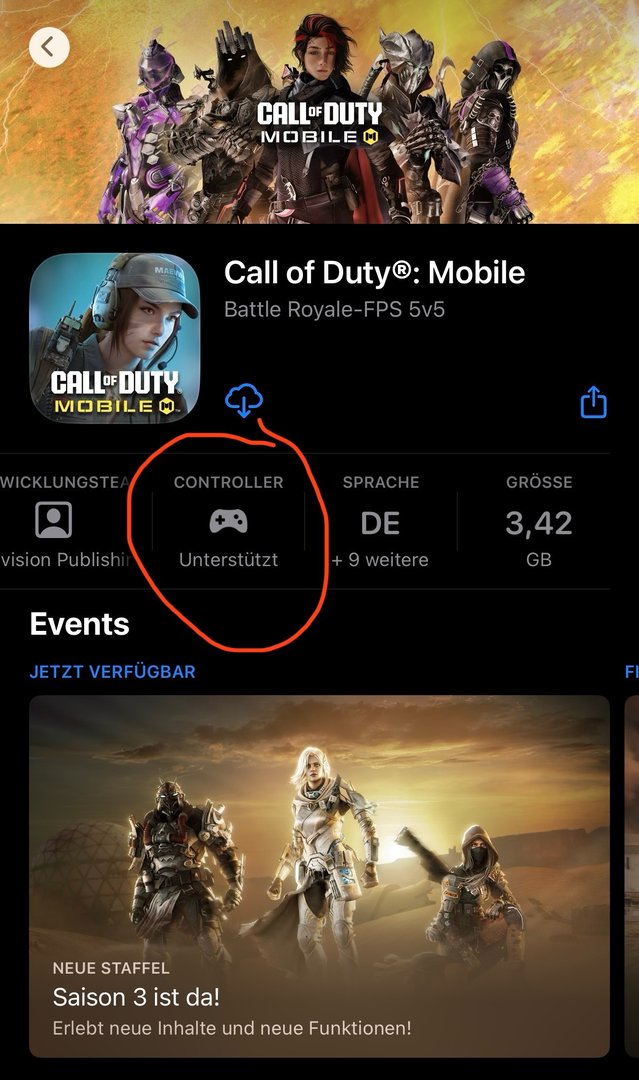Open the 'Saison 3 ist da!' event card
The width and height of the screenshot is (639, 1080).
pyautogui.click(x=319, y=875)
